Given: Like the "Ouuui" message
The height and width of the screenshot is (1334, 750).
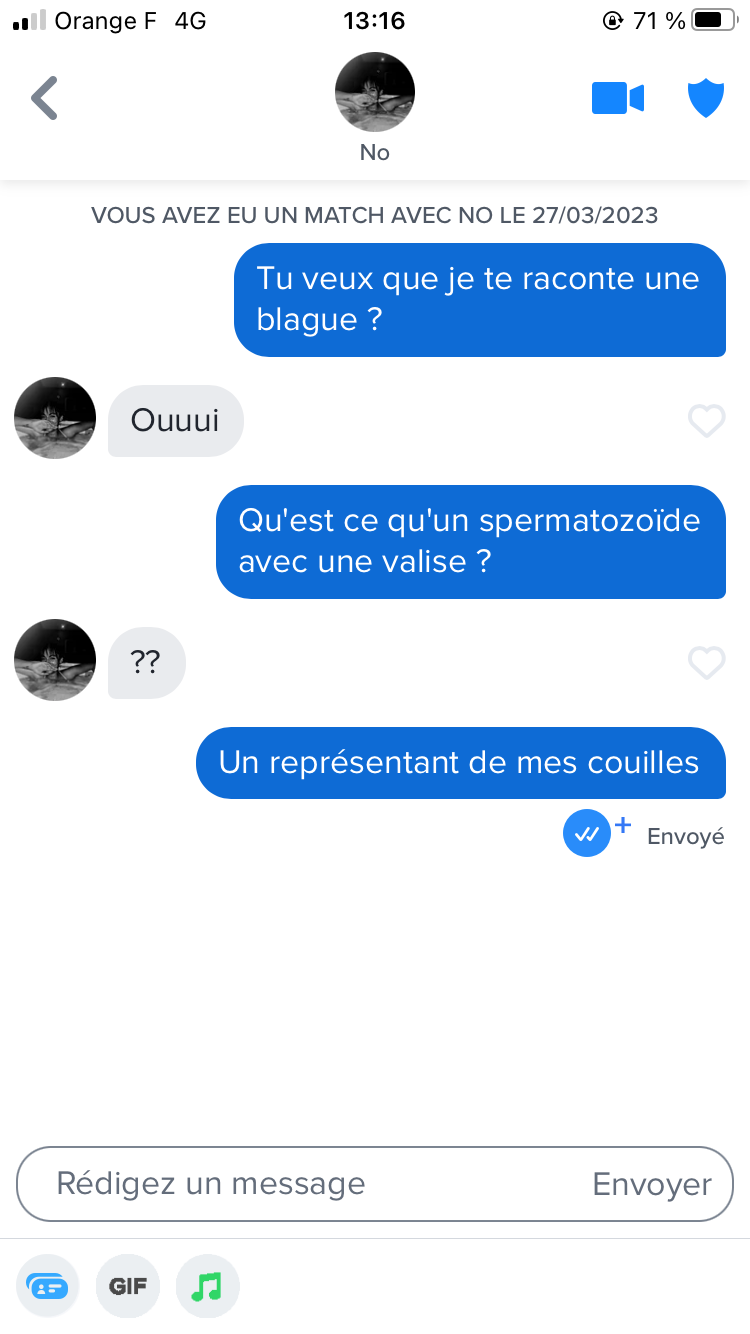Looking at the screenshot, I should point(707,421).
